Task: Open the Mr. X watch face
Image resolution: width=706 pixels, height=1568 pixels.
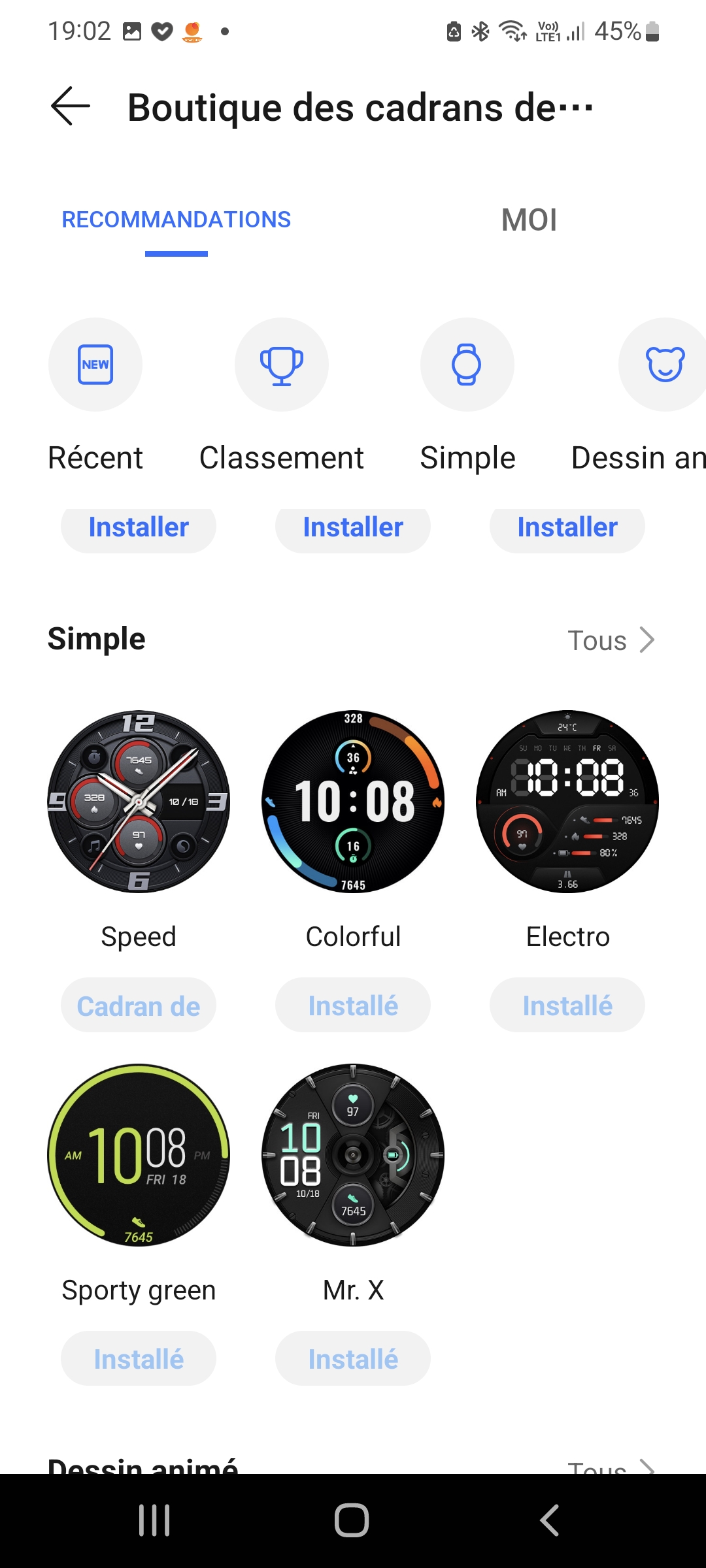Action: [x=353, y=1155]
